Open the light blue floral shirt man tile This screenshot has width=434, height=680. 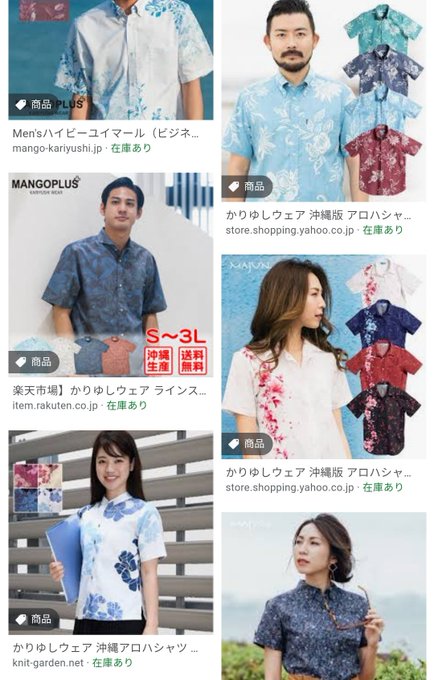pos(323,101)
